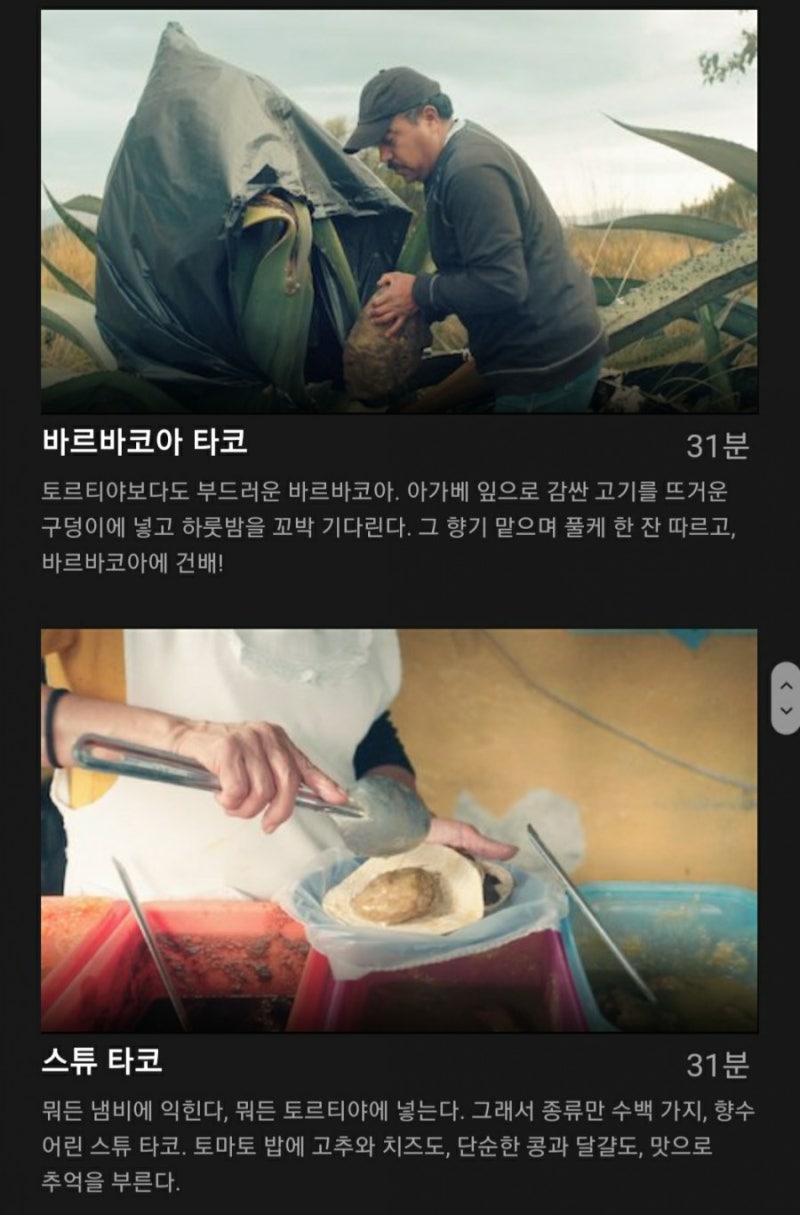
Task: Play the 바르바코아 타코 episode thumbnail
Action: coord(400,210)
